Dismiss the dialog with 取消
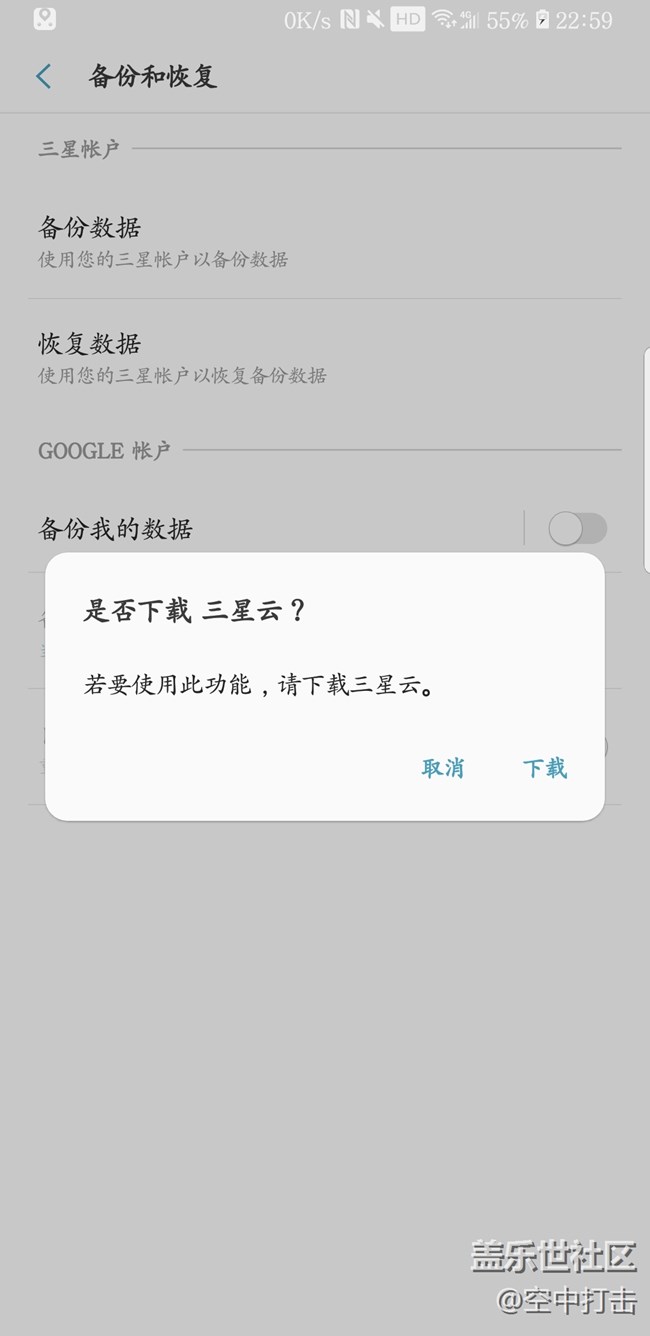This screenshot has width=650, height=1336. click(x=442, y=768)
